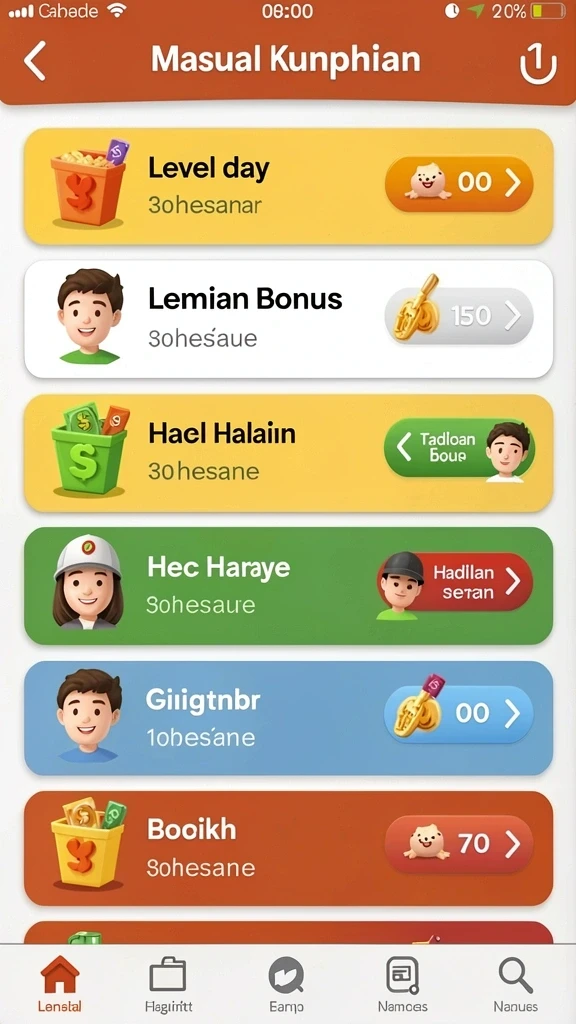Open the Hael Halaiin card
This screenshot has height=1024, width=576.
click(289, 453)
